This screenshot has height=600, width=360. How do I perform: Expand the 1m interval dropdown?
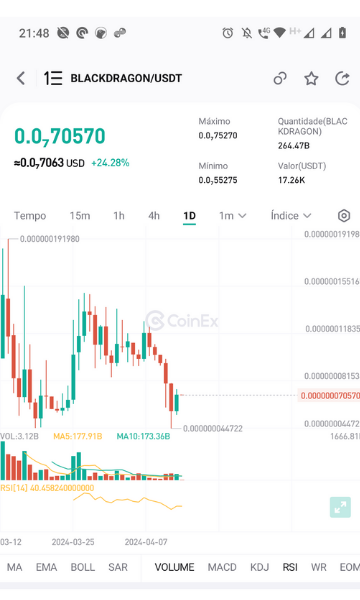232,216
